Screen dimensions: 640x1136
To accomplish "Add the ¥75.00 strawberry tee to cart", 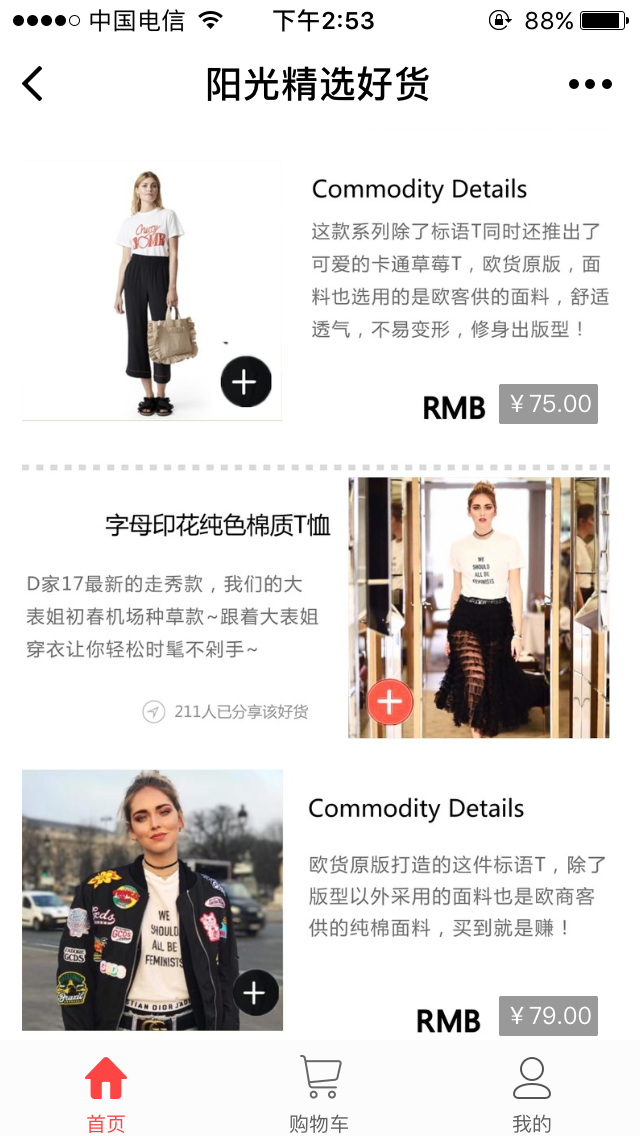I will click(x=246, y=381).
